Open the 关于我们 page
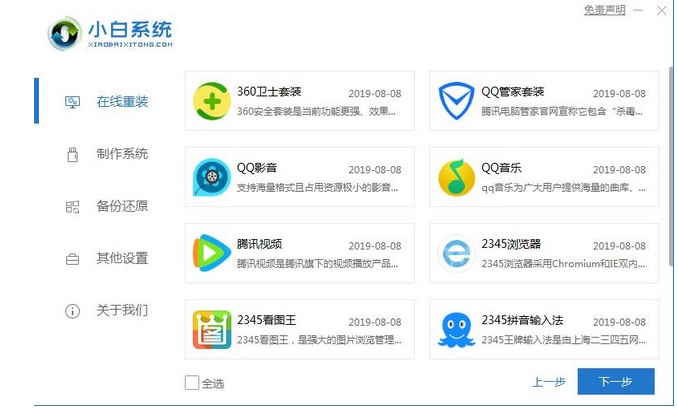Viewport: 678px width, 411px height. pos(121,310)
